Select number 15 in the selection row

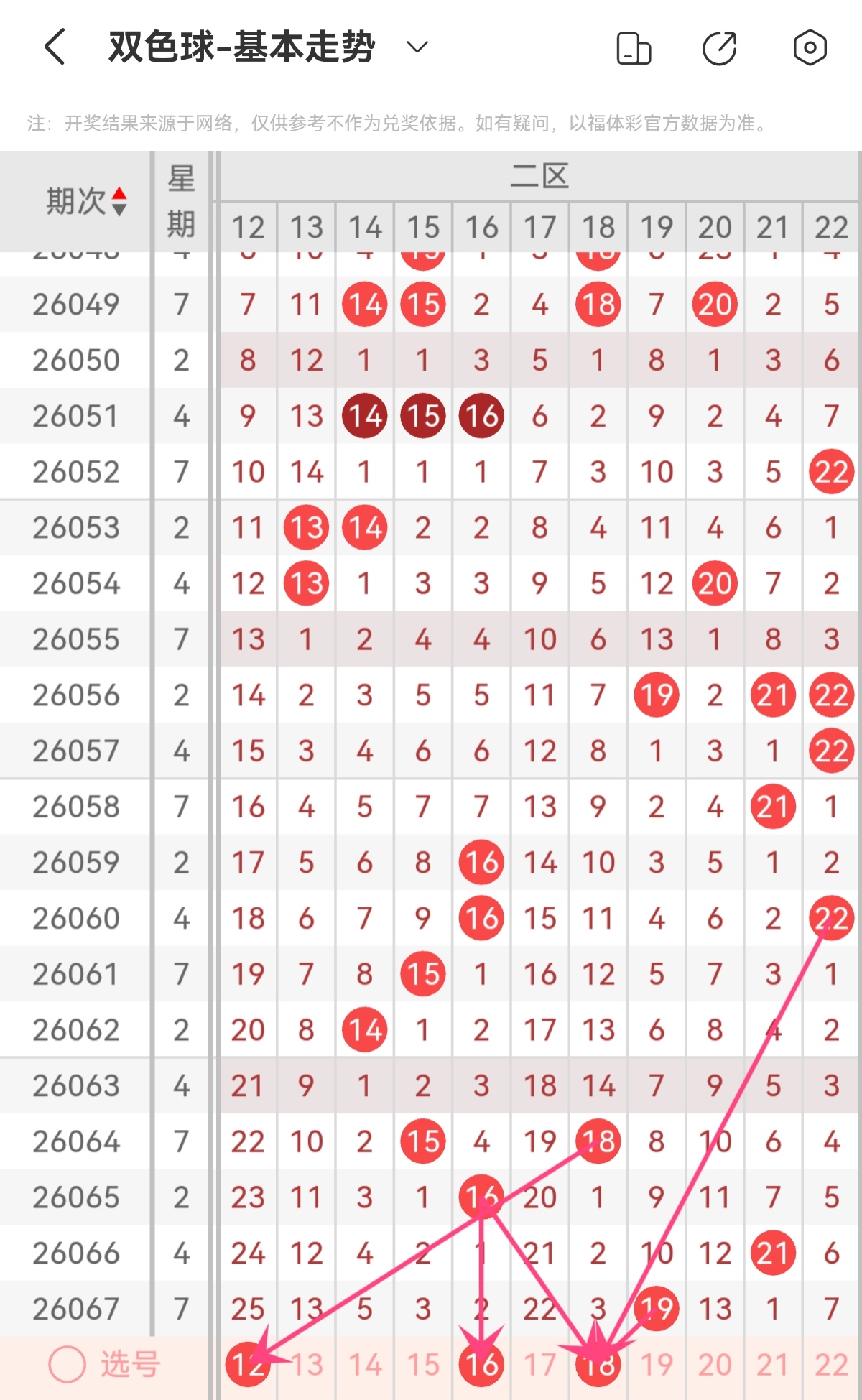point(423,1364)
